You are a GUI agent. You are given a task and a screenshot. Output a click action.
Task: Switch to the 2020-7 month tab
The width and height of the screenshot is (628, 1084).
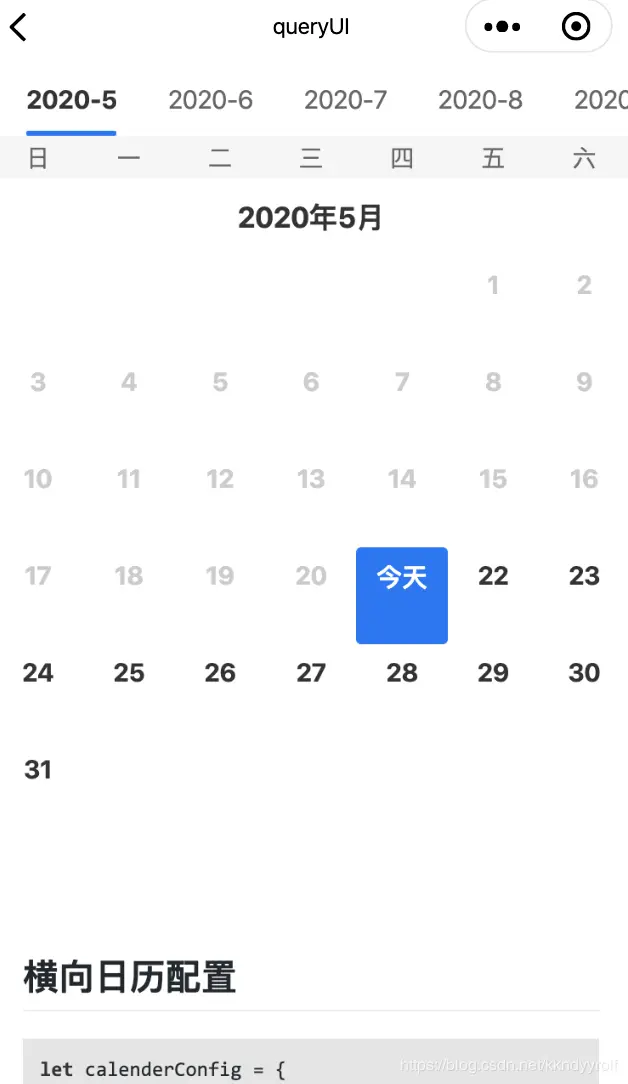345,100
